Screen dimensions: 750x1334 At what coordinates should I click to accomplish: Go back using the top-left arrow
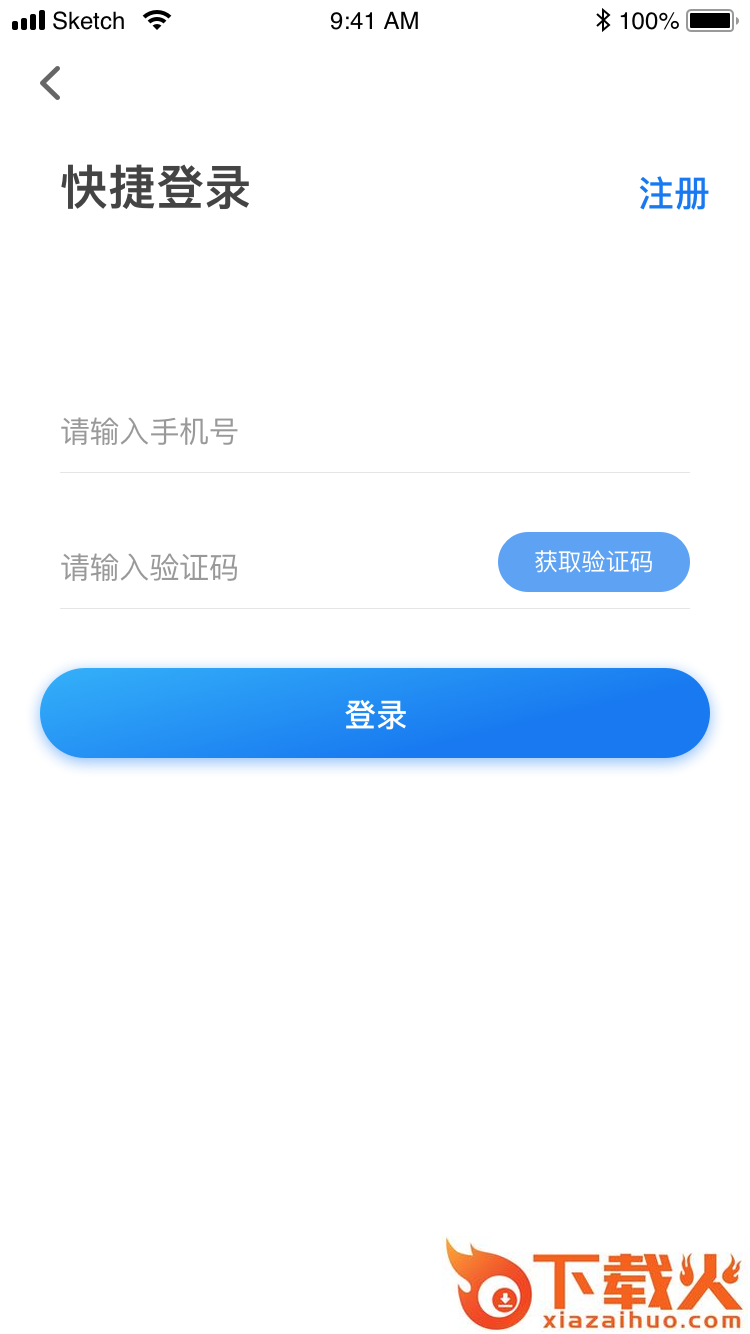tap(50, 83)
